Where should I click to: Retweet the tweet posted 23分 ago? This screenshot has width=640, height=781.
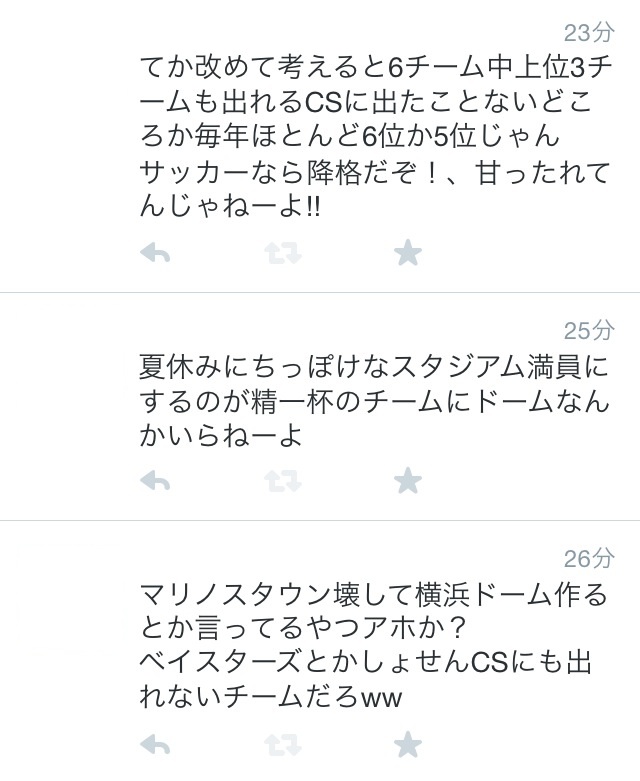pos(282,254)
